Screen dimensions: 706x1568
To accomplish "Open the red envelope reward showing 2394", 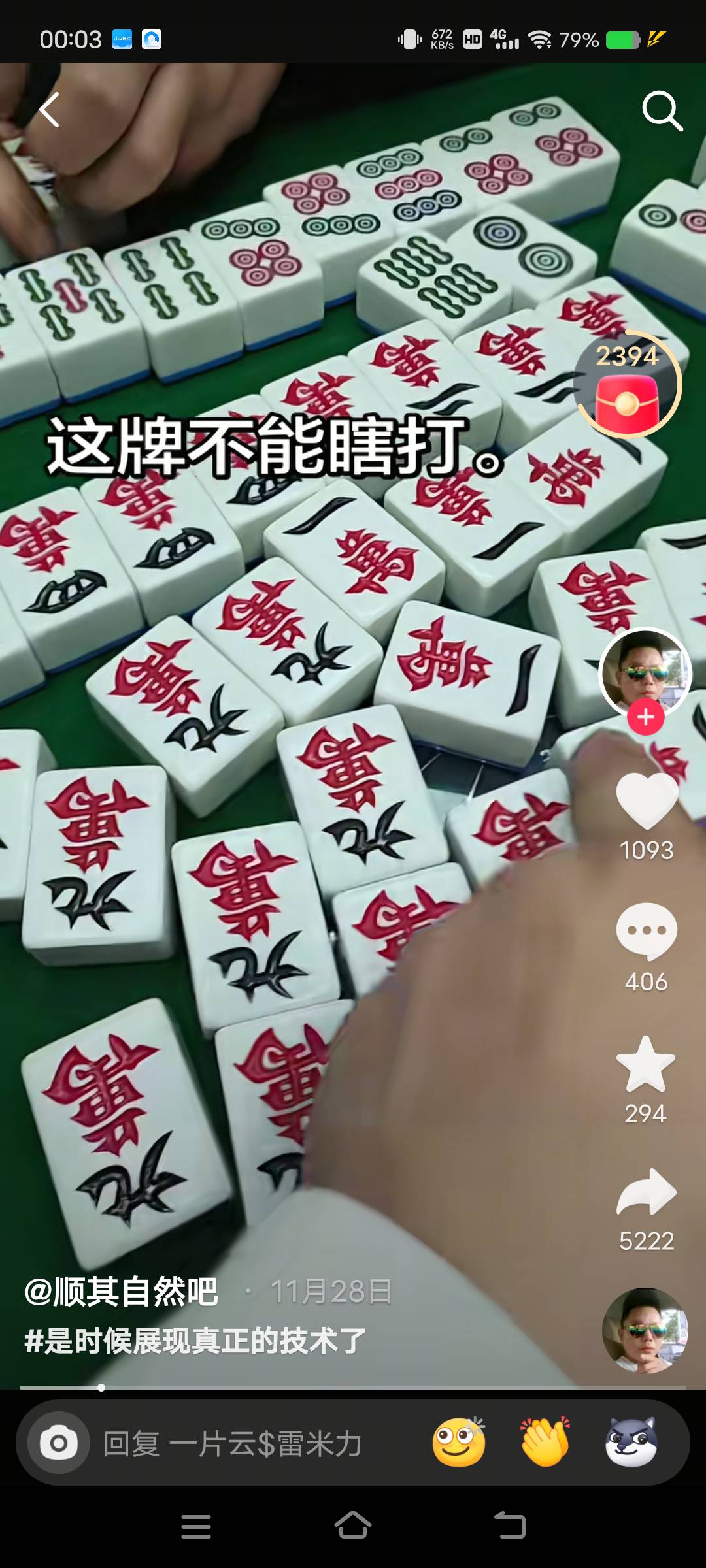I will (x=627, y=385).
